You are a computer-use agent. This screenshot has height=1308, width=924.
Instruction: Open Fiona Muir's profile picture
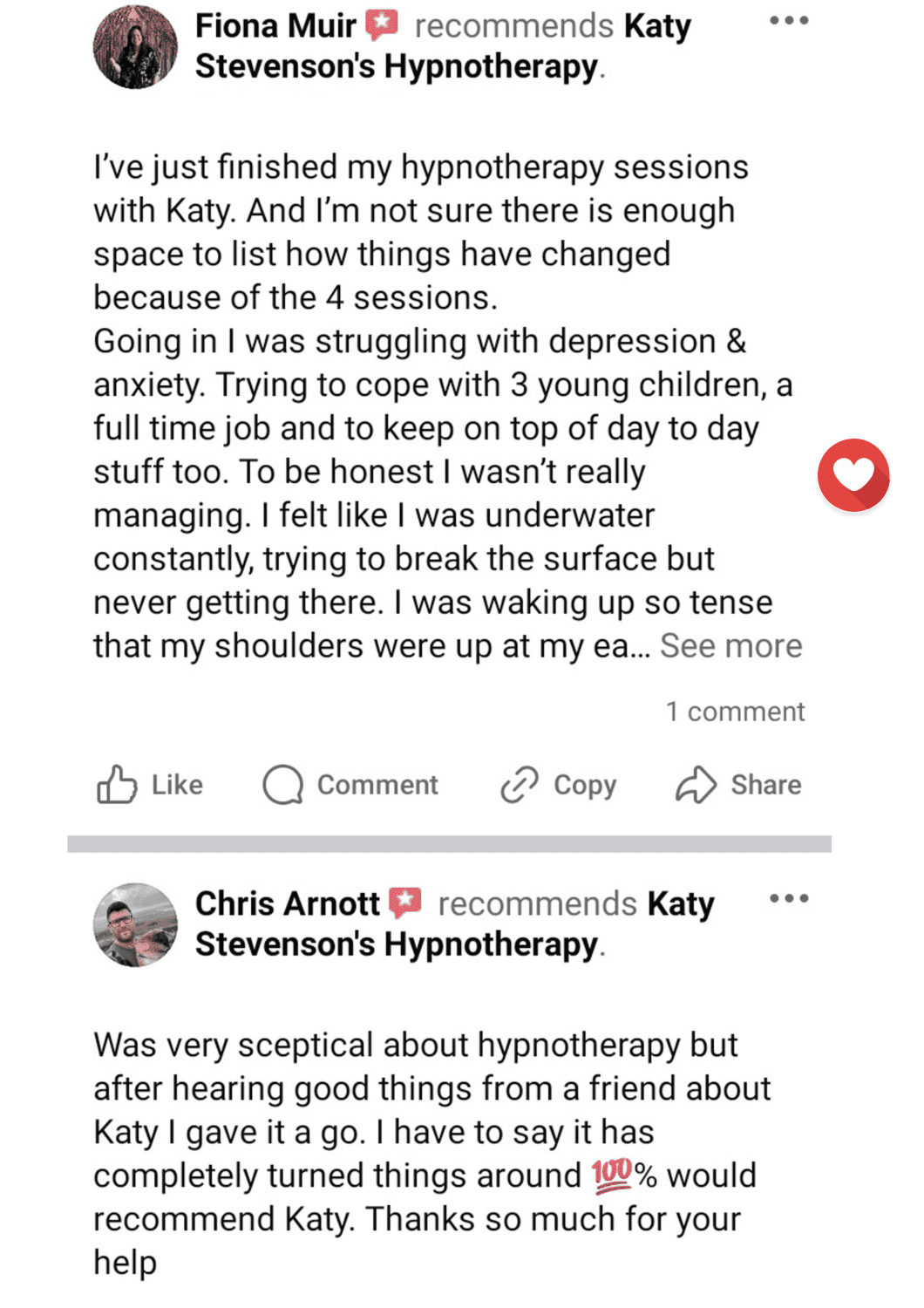click(x=135, y=47)
